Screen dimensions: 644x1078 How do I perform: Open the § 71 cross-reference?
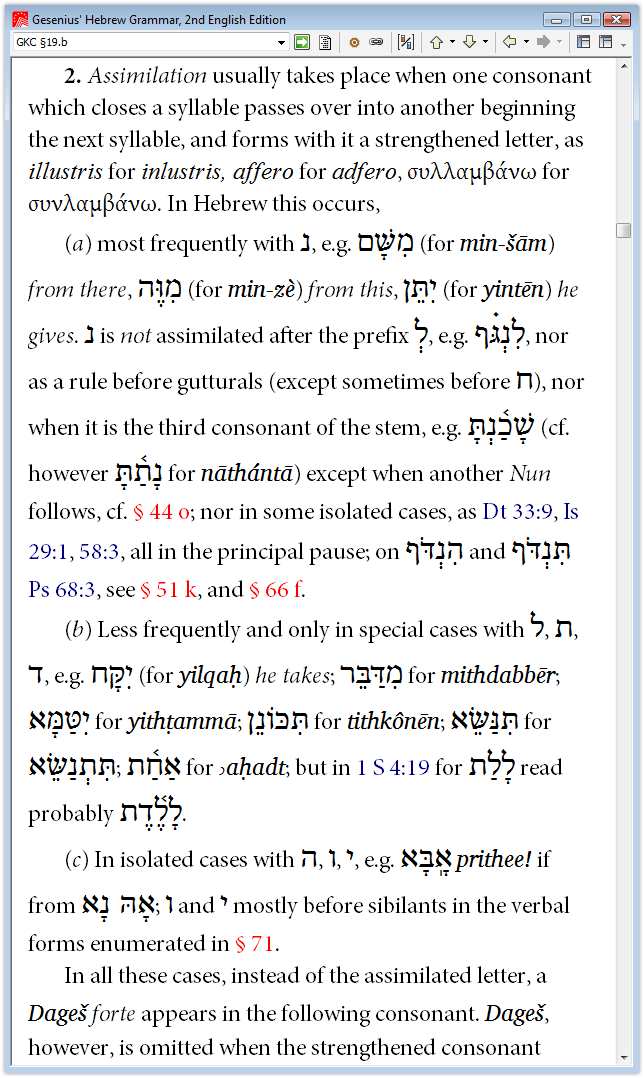click(254, 944)
